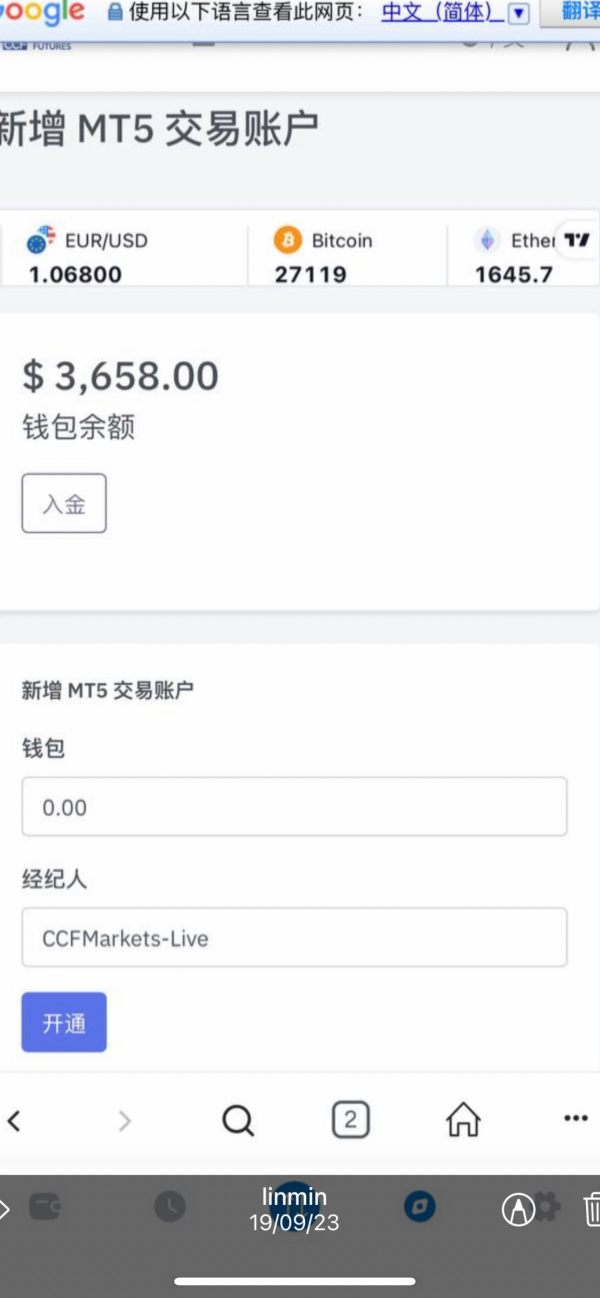Open the 经纪人 CCFMarkets-Live field
Viewport: 600px width, 1298px height.
click(x=294, y=937)
